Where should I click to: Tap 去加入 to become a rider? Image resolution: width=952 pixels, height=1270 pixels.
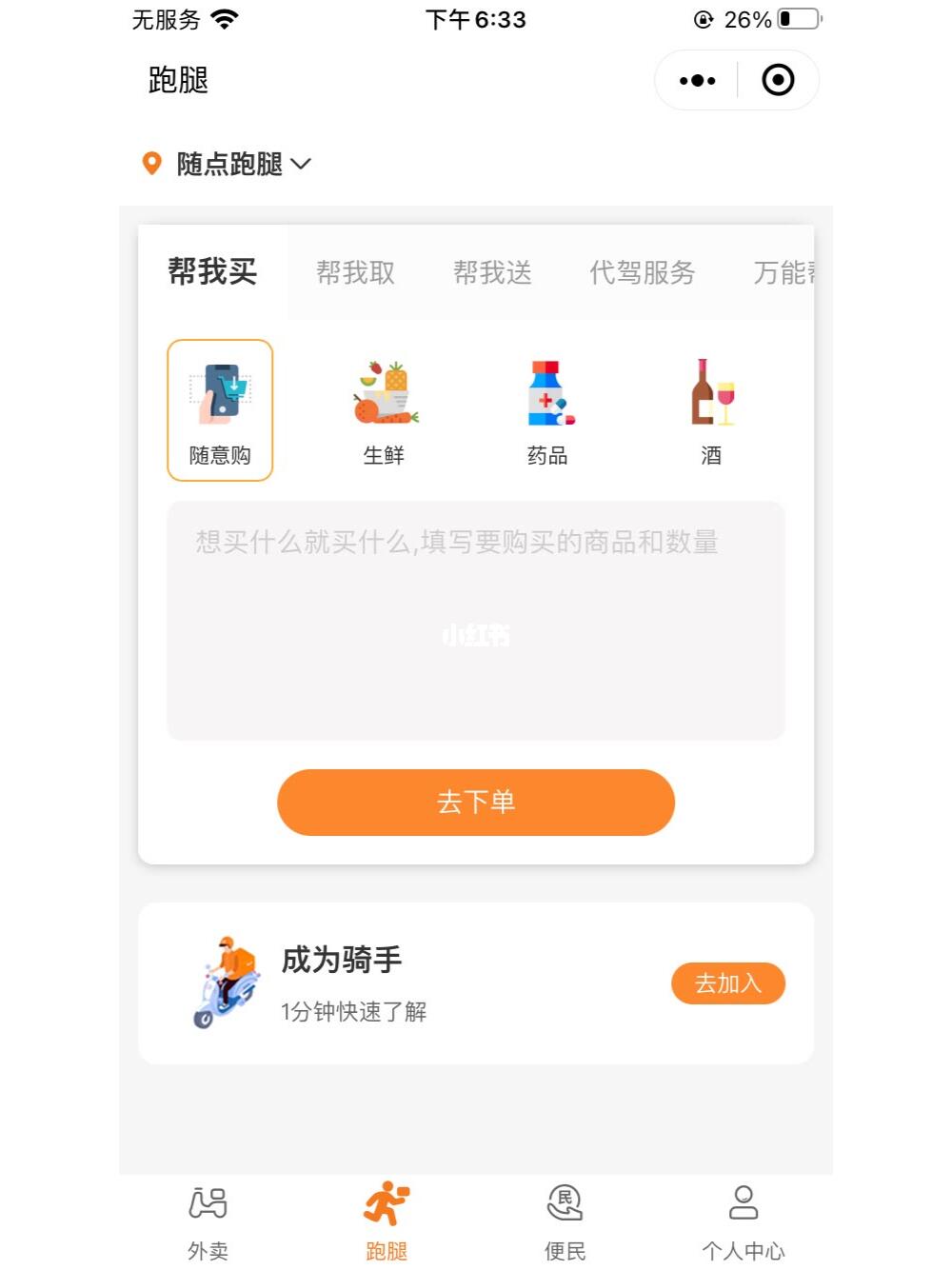(x=728, y=982)
